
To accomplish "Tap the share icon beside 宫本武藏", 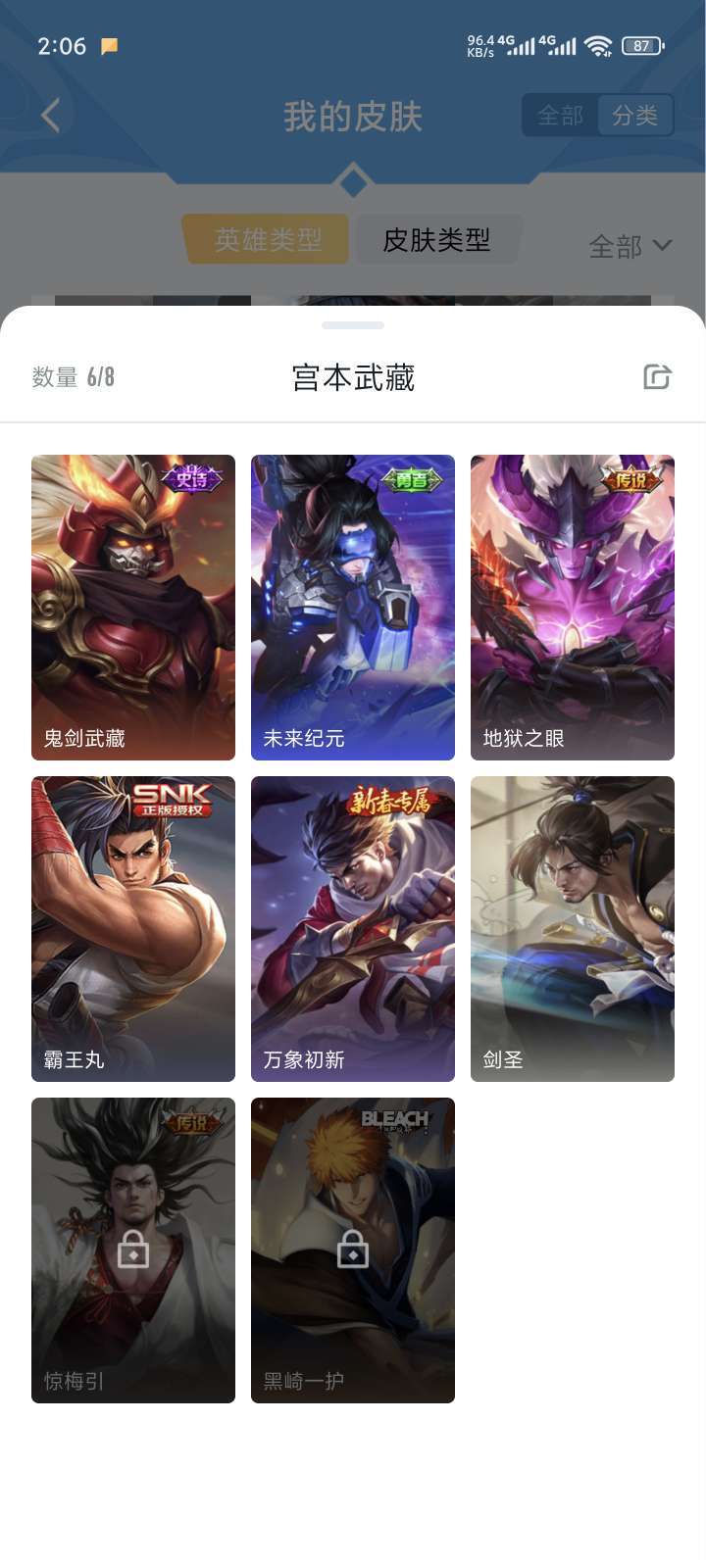I will pyautogui.click(x=657, y=376).
